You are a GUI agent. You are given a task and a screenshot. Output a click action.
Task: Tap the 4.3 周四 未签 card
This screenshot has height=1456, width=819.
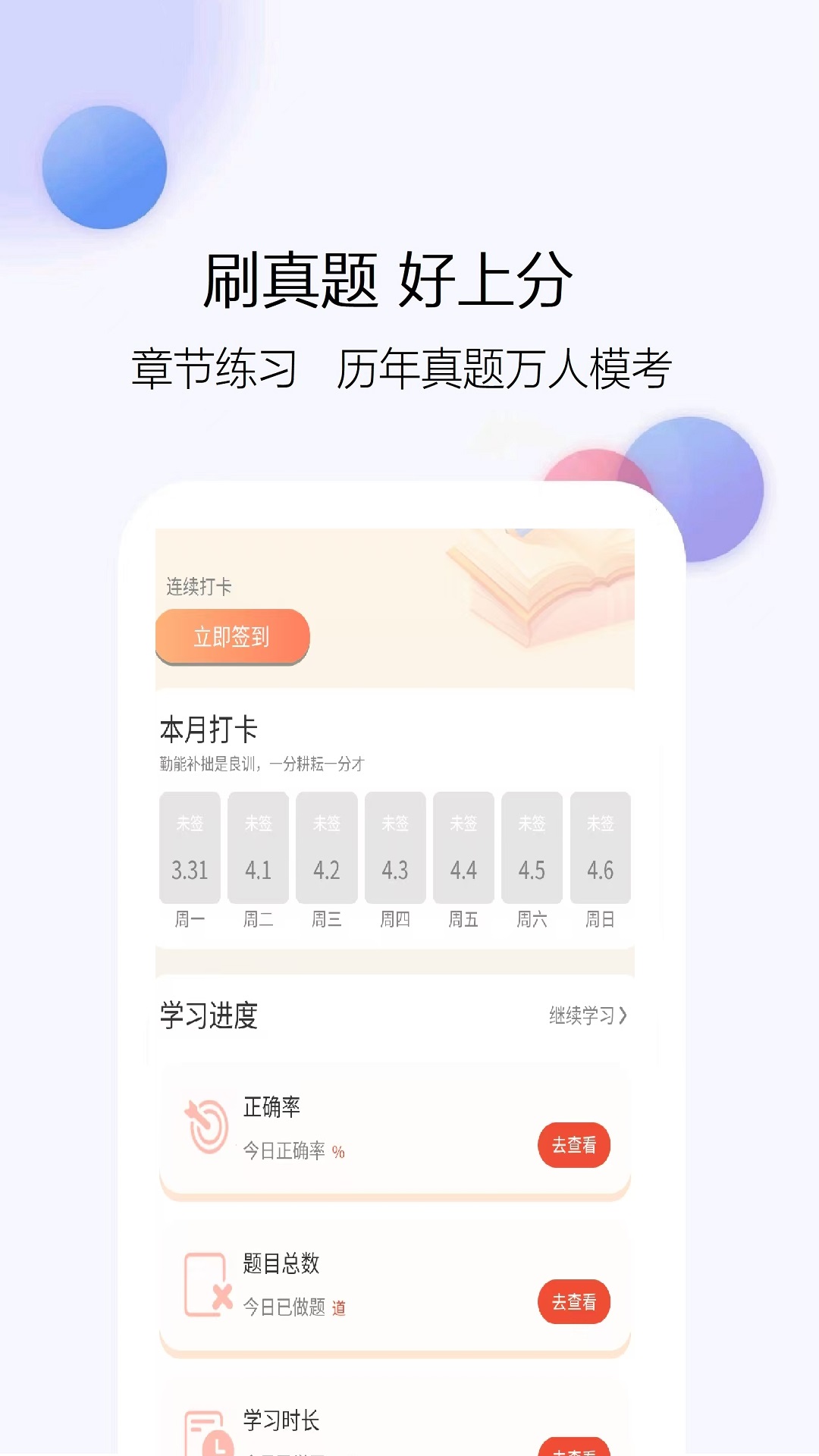click(x=395, y=847)
